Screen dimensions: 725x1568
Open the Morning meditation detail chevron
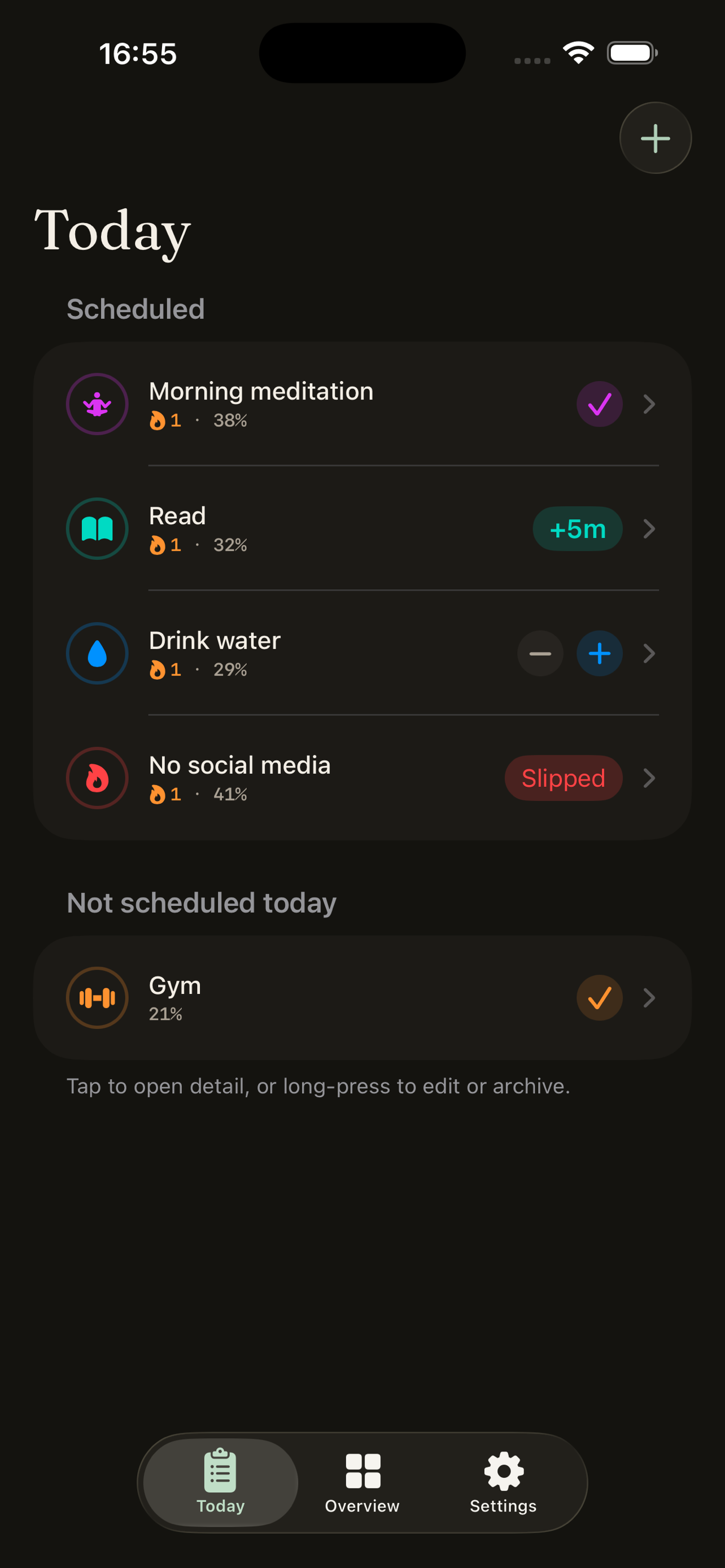(x=649, y=404)
